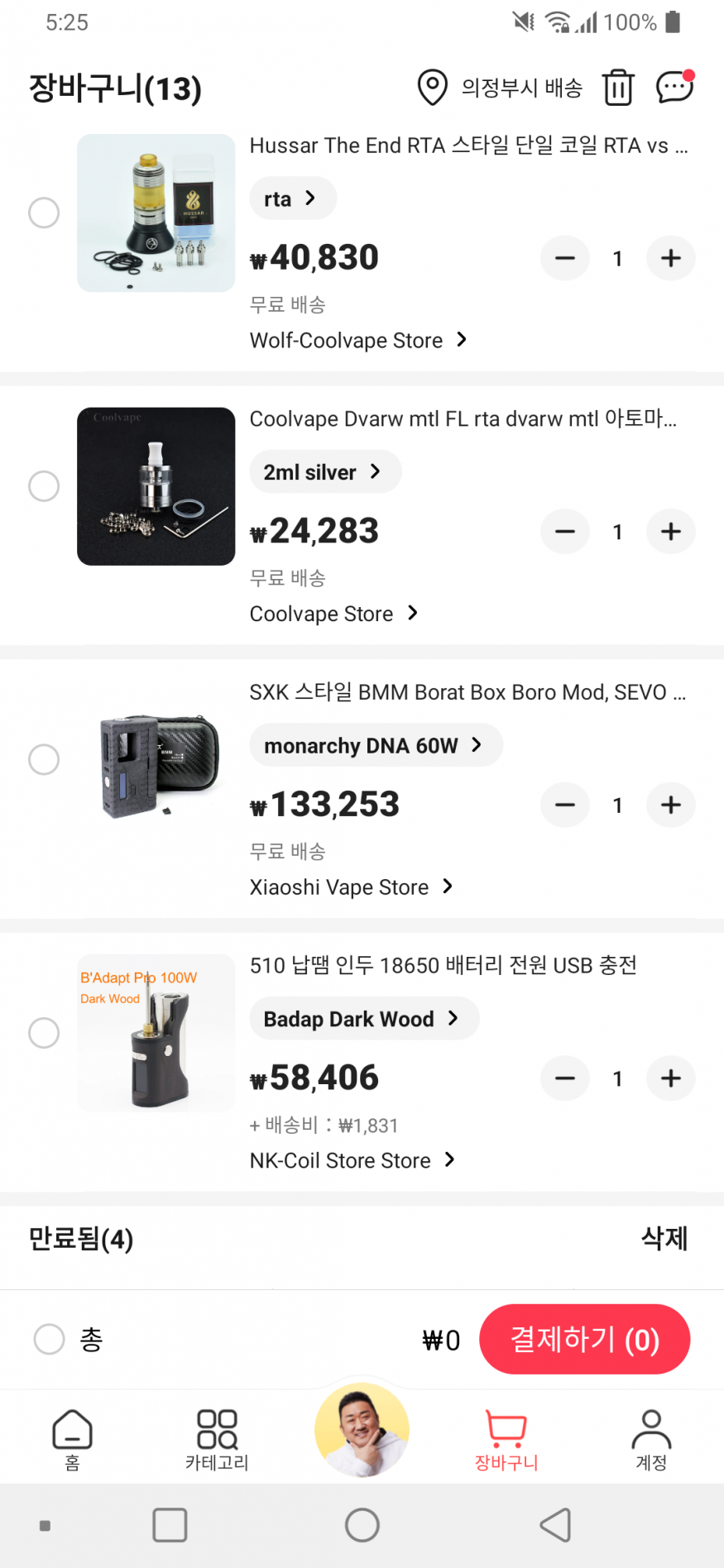This screenshot has width=724, height=1568.
Task: Open the messages chat bubble icon
Action: [x=674, y=86]
